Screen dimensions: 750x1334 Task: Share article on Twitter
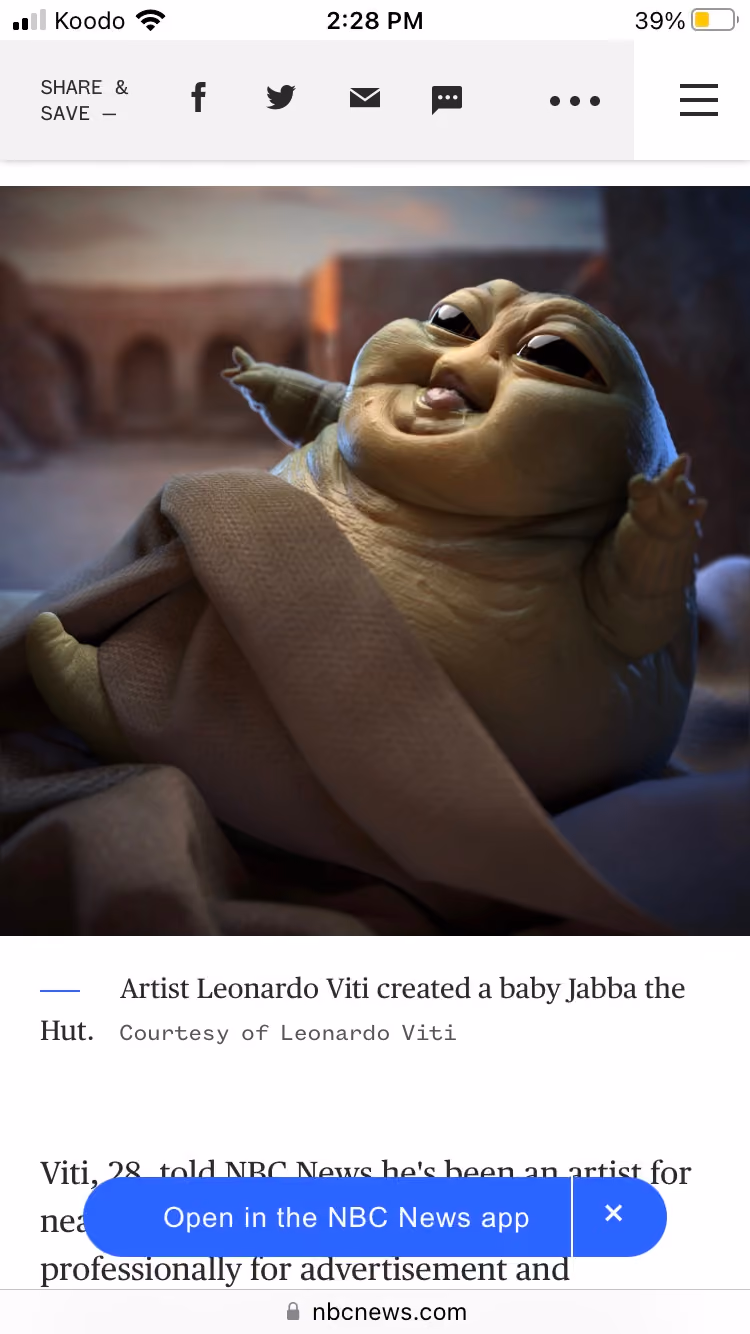pos(281,98)
